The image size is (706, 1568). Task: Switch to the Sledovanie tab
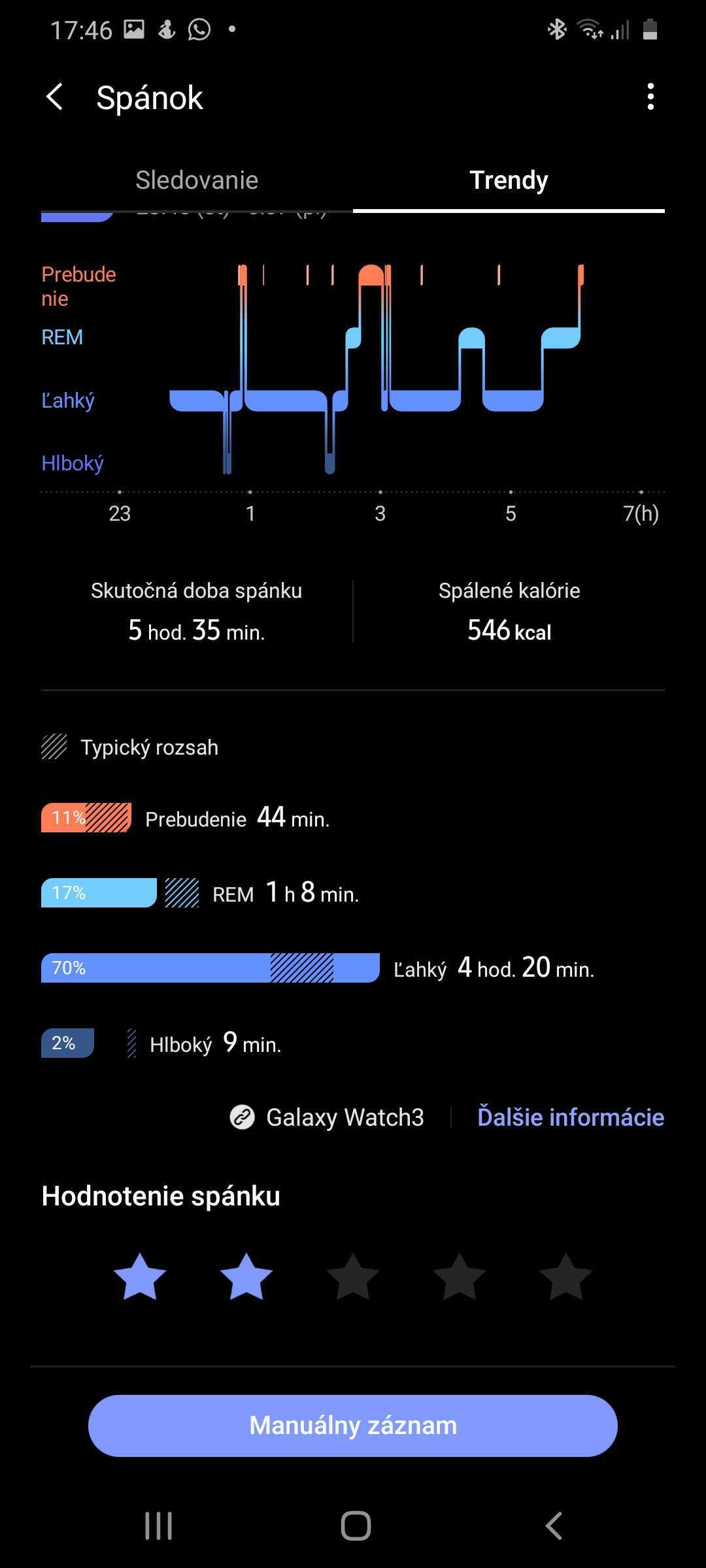tap(197, 180)
